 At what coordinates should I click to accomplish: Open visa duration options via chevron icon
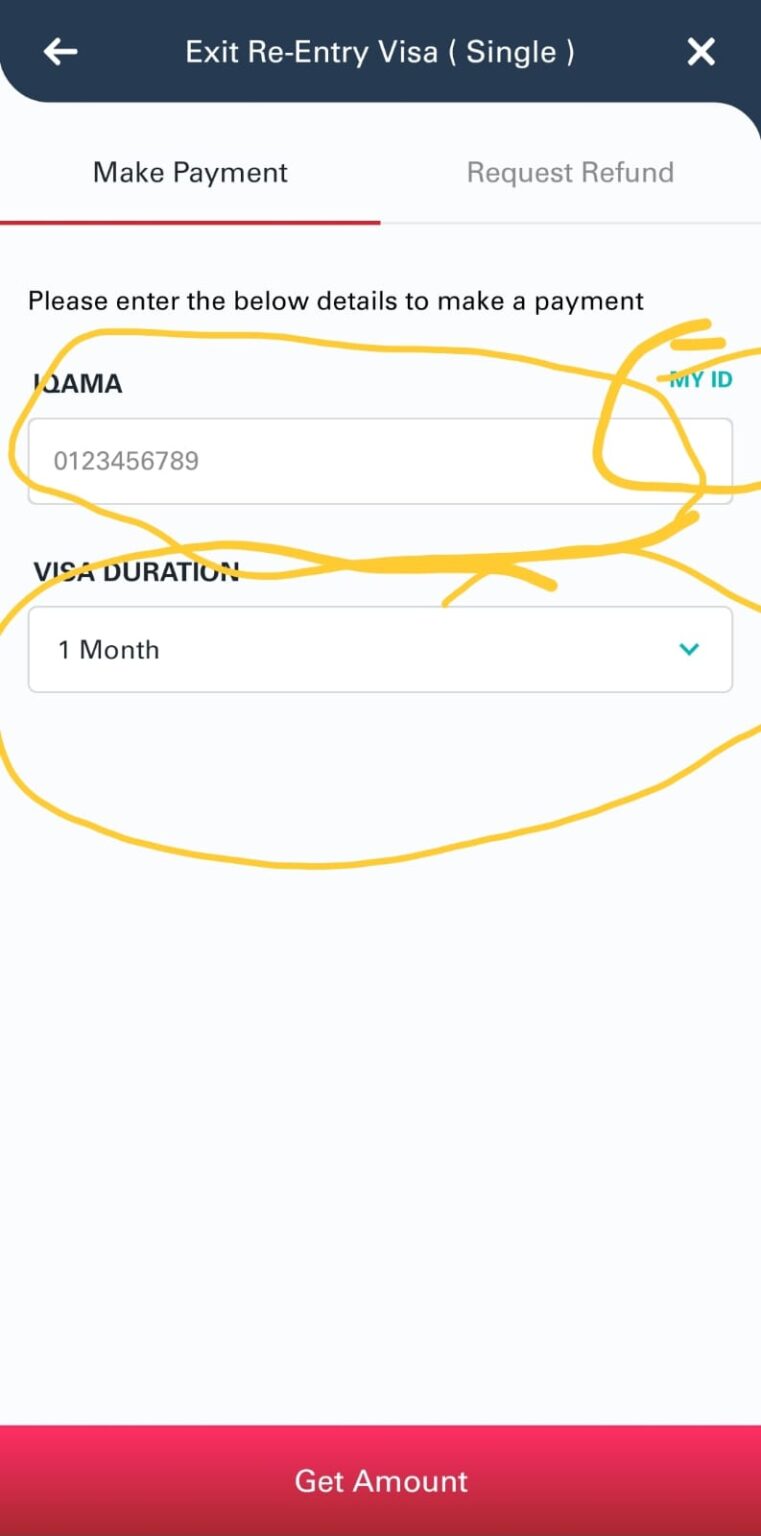tap(689, 649)
